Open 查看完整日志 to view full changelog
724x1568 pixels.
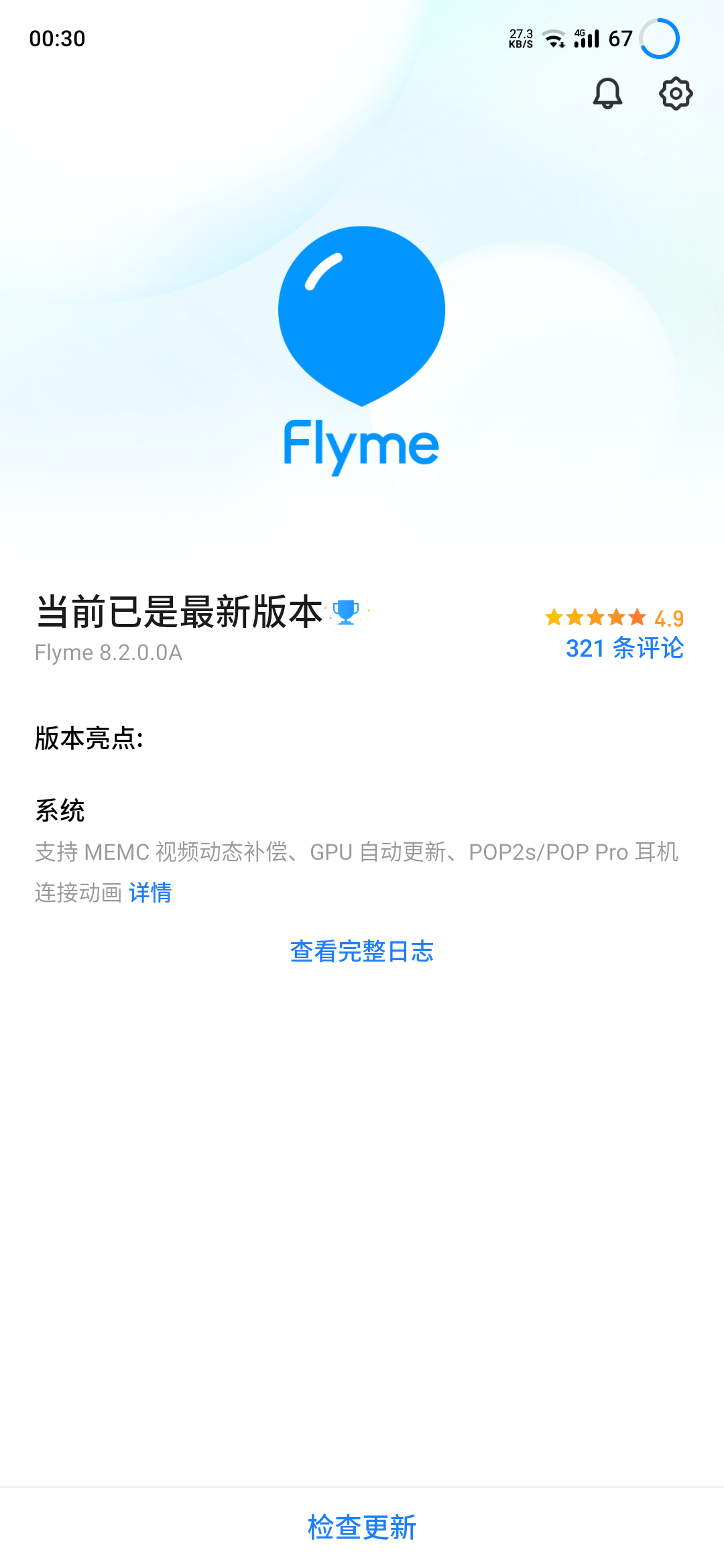click(361, 950)
